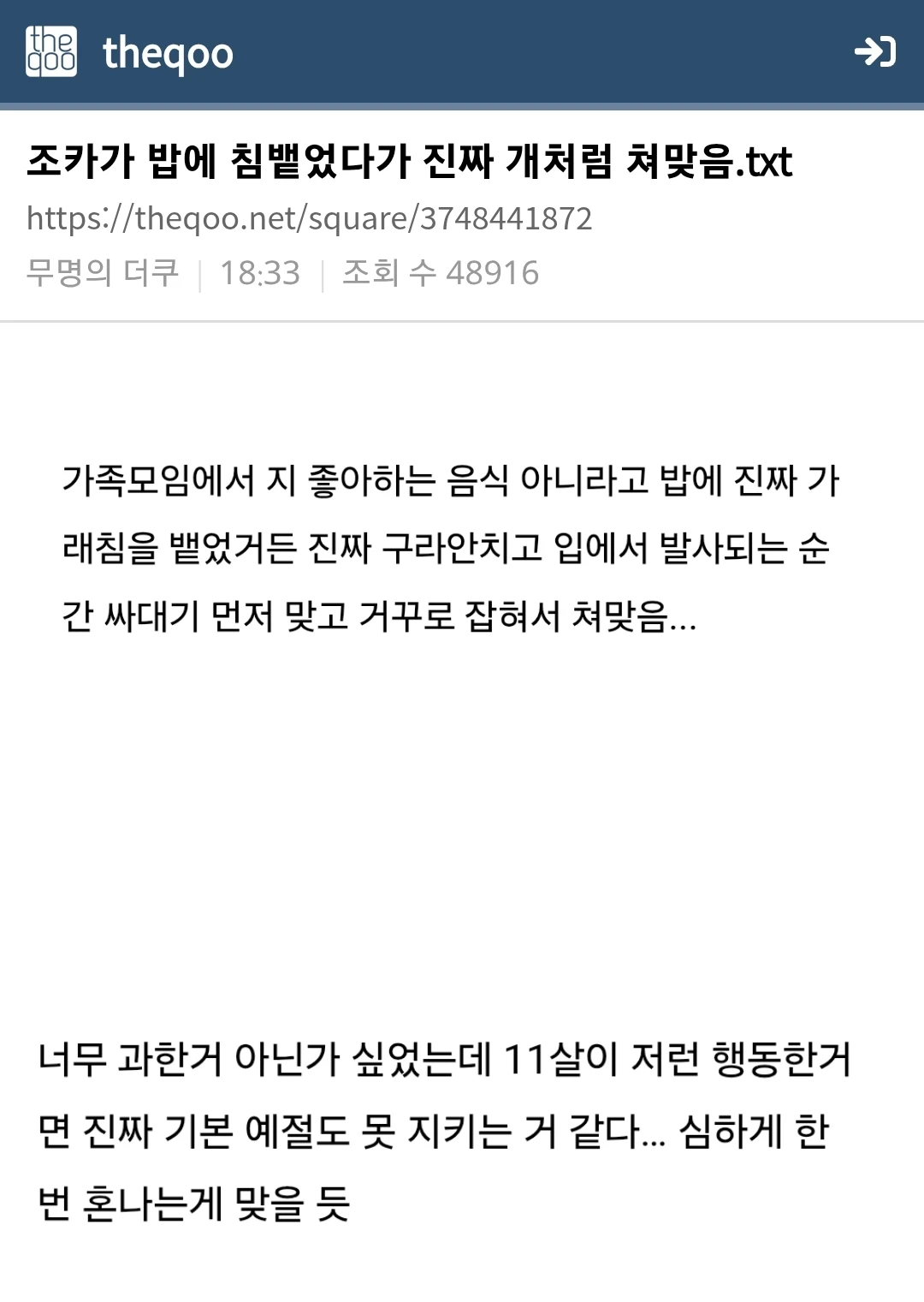Click the author name 무명의 더쿠
The height and width of the screenshot is (1302, 924).
click(101, 272)
